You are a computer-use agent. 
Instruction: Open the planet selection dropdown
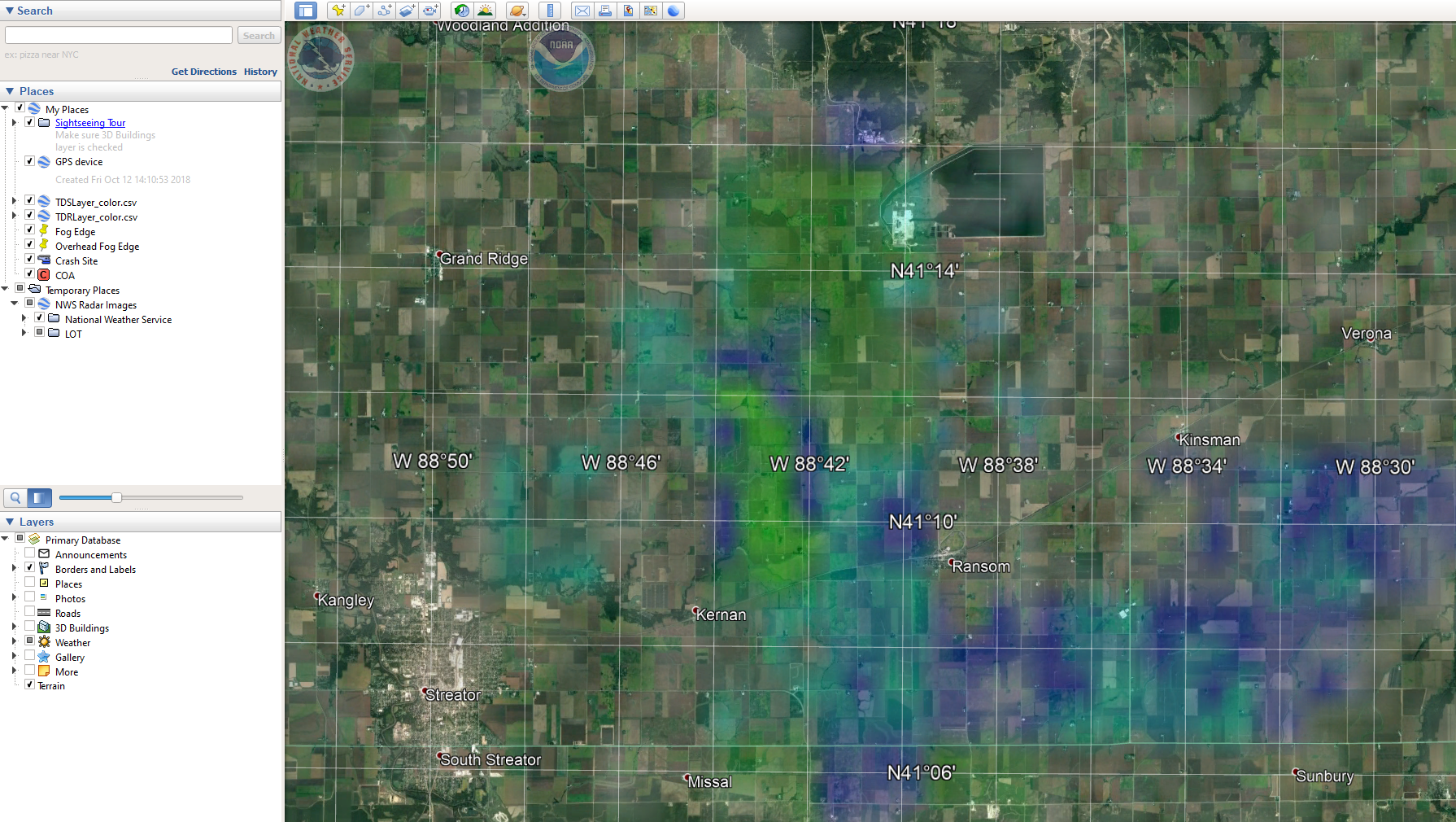click(x=517, y=11)
